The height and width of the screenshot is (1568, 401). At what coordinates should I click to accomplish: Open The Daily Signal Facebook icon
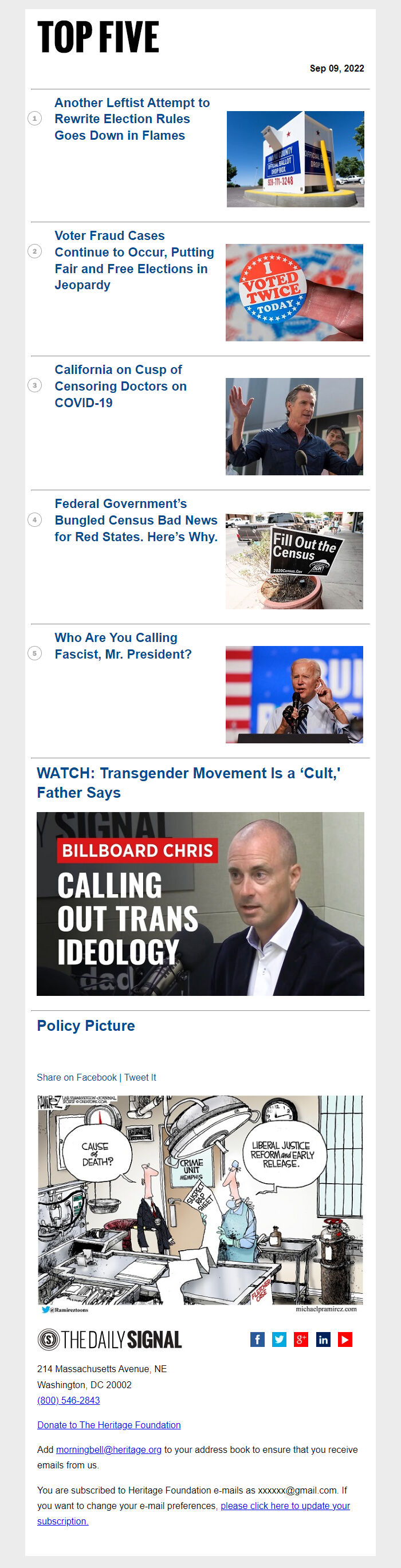click(257, 1339)
